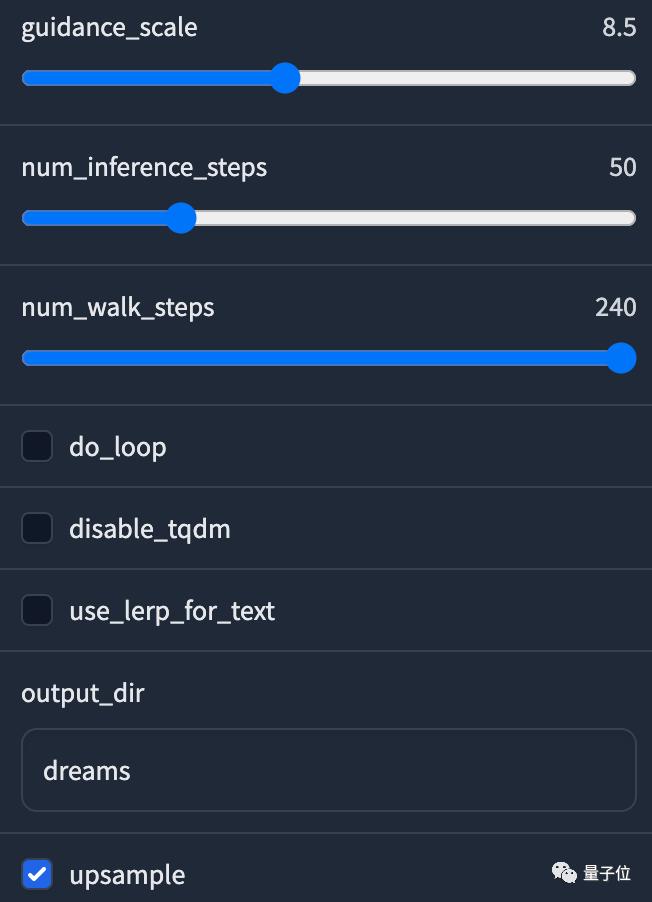The image size is (652, 902).
Task: Tick the use_lerp_for_text checkbox
Action: coord(38,610)
